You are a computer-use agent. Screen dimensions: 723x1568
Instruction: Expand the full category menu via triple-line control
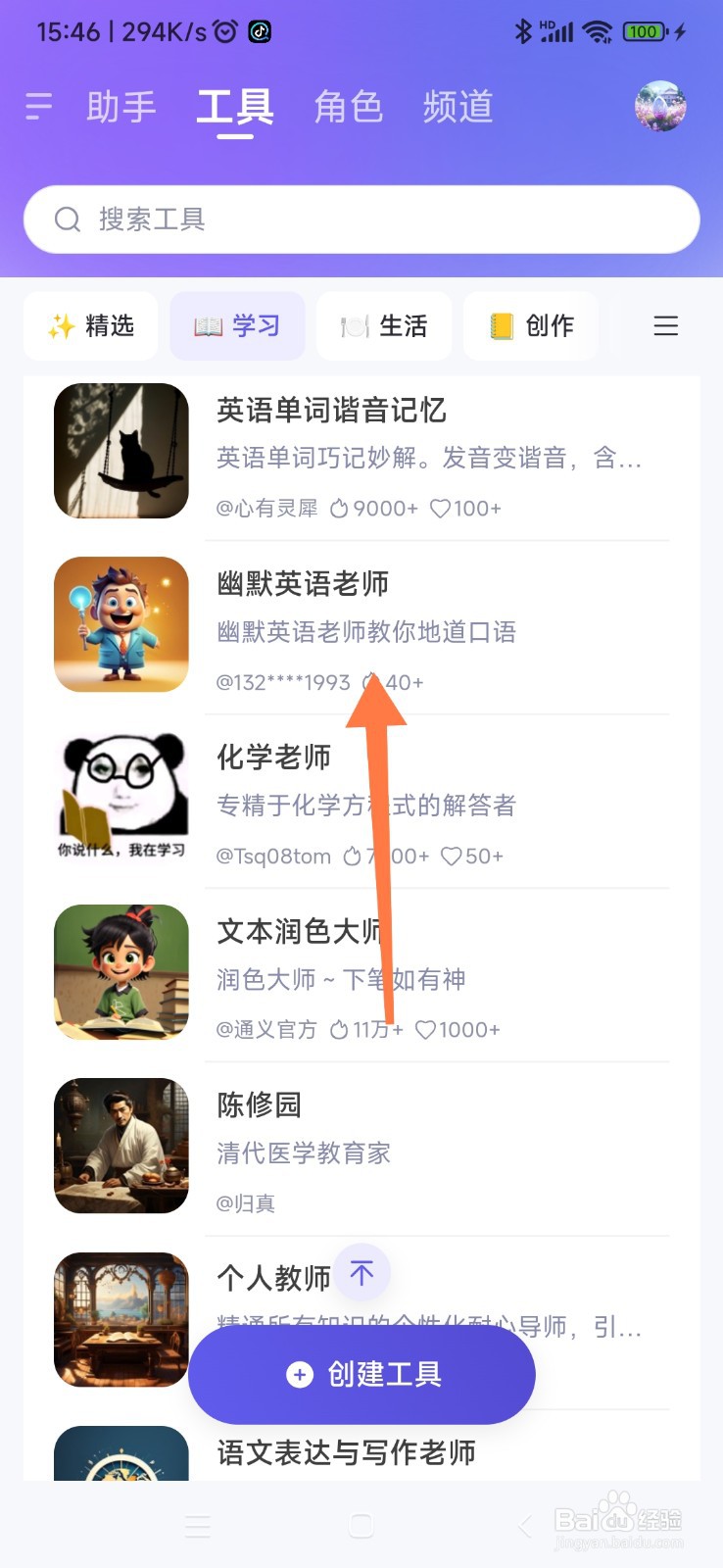coord(664,325)
